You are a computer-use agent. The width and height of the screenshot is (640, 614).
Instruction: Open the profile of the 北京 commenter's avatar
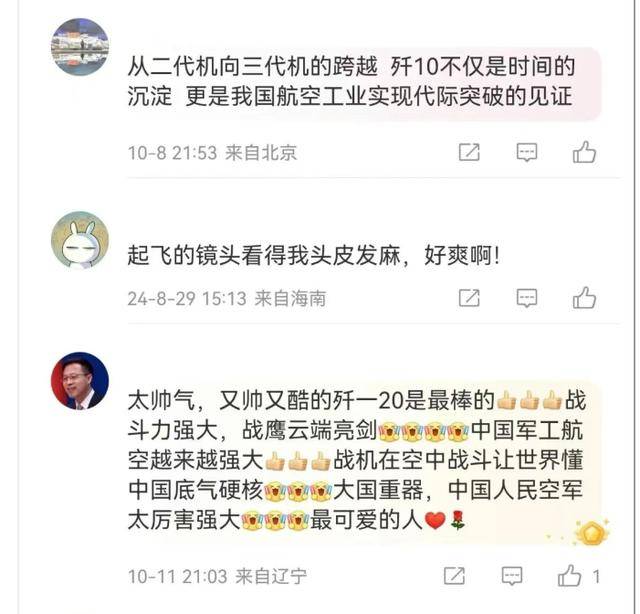(80, 47)
